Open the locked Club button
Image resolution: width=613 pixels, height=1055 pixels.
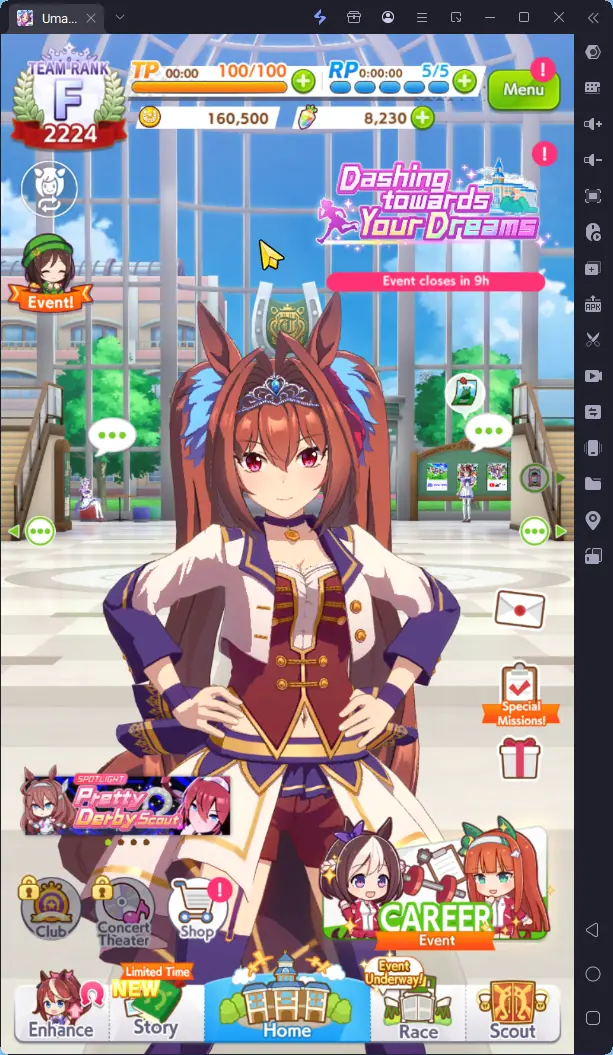click(x=51, y=909)
